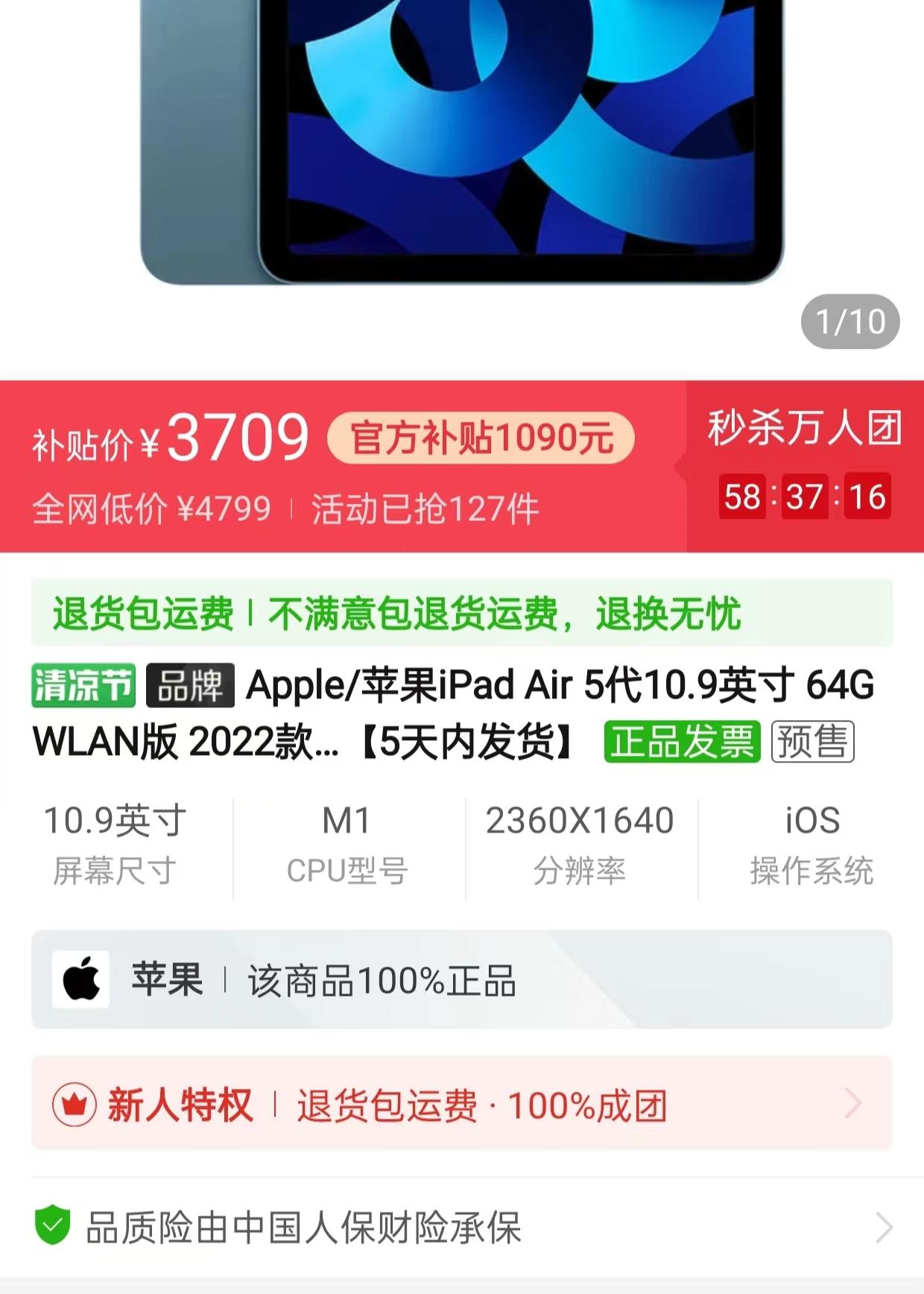Tap the 退货包运费 return policy banner
Image resolution: width=924 pixels, height=1294 pixels.
tap(461, 613)
